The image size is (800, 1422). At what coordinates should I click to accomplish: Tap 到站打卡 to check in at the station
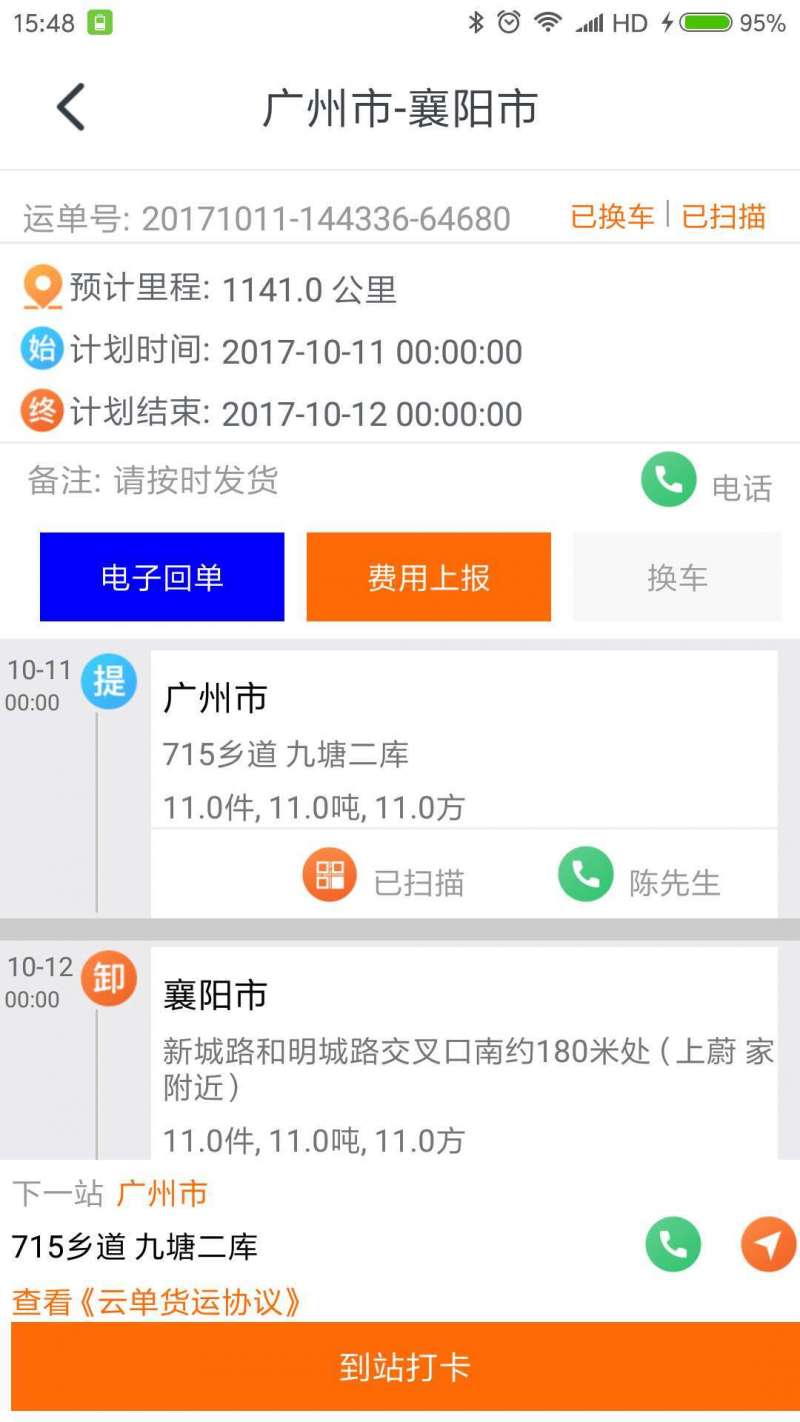click(x=405, y=1367)
